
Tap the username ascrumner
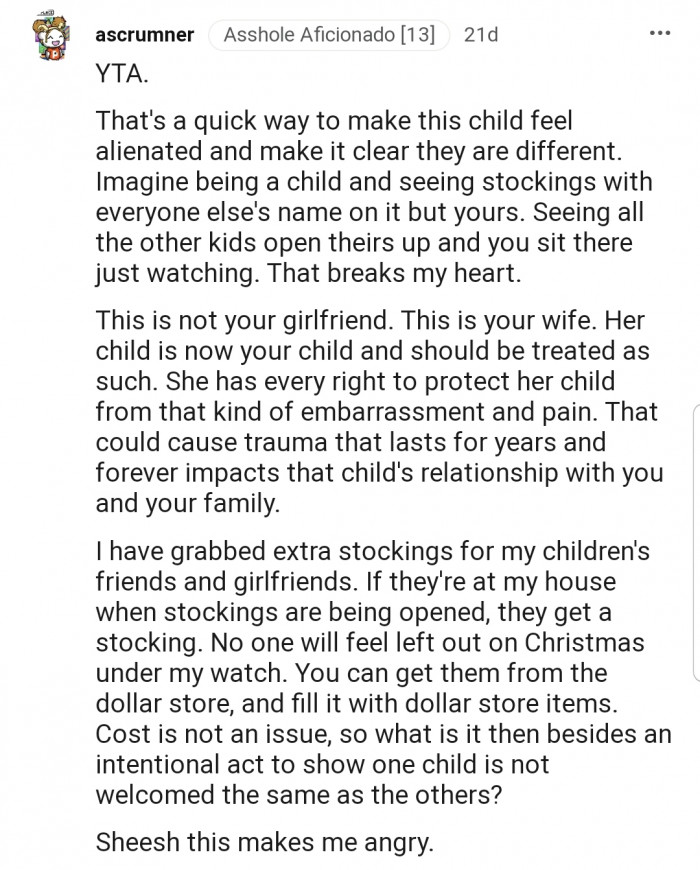pos(143,36)
